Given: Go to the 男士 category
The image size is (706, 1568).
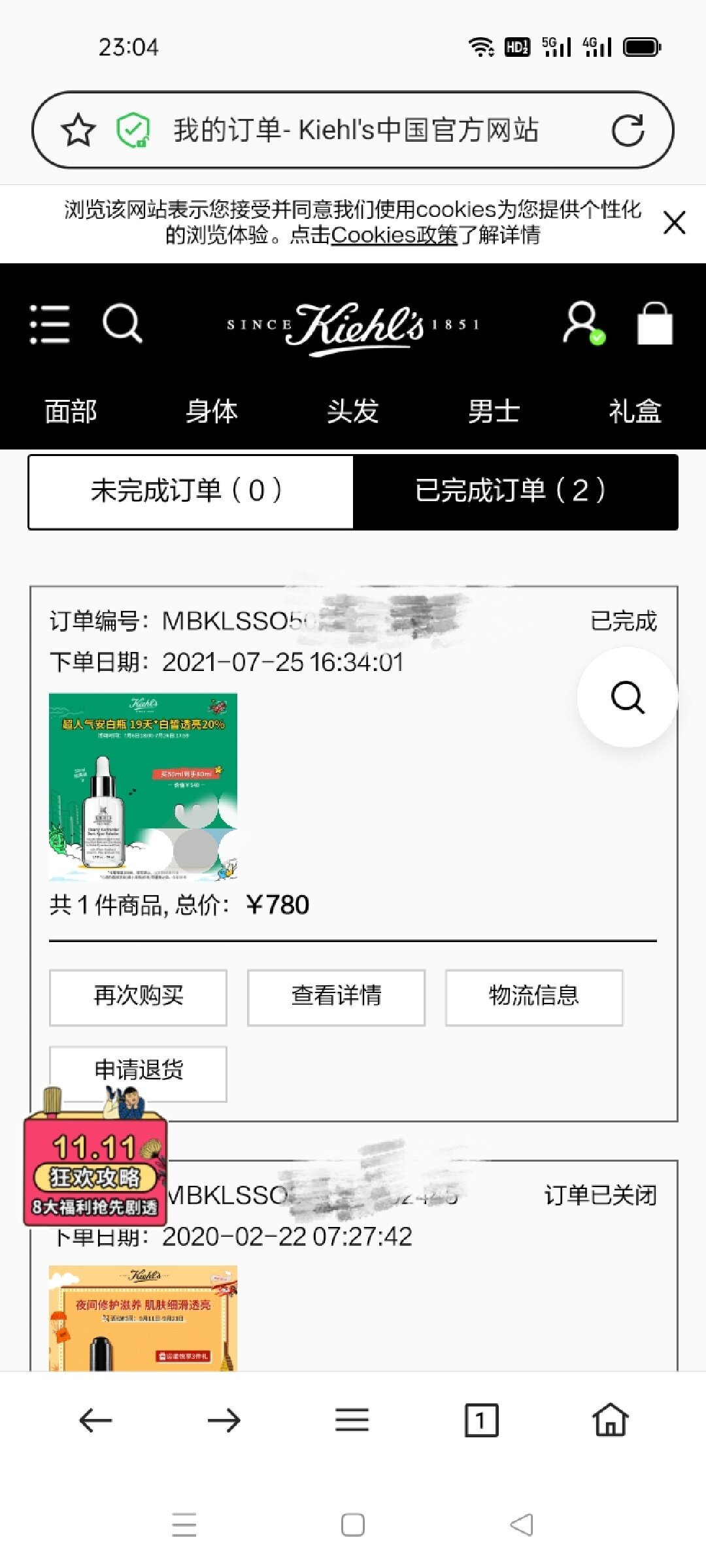Looking at the screenshot, I should (494, 412).
